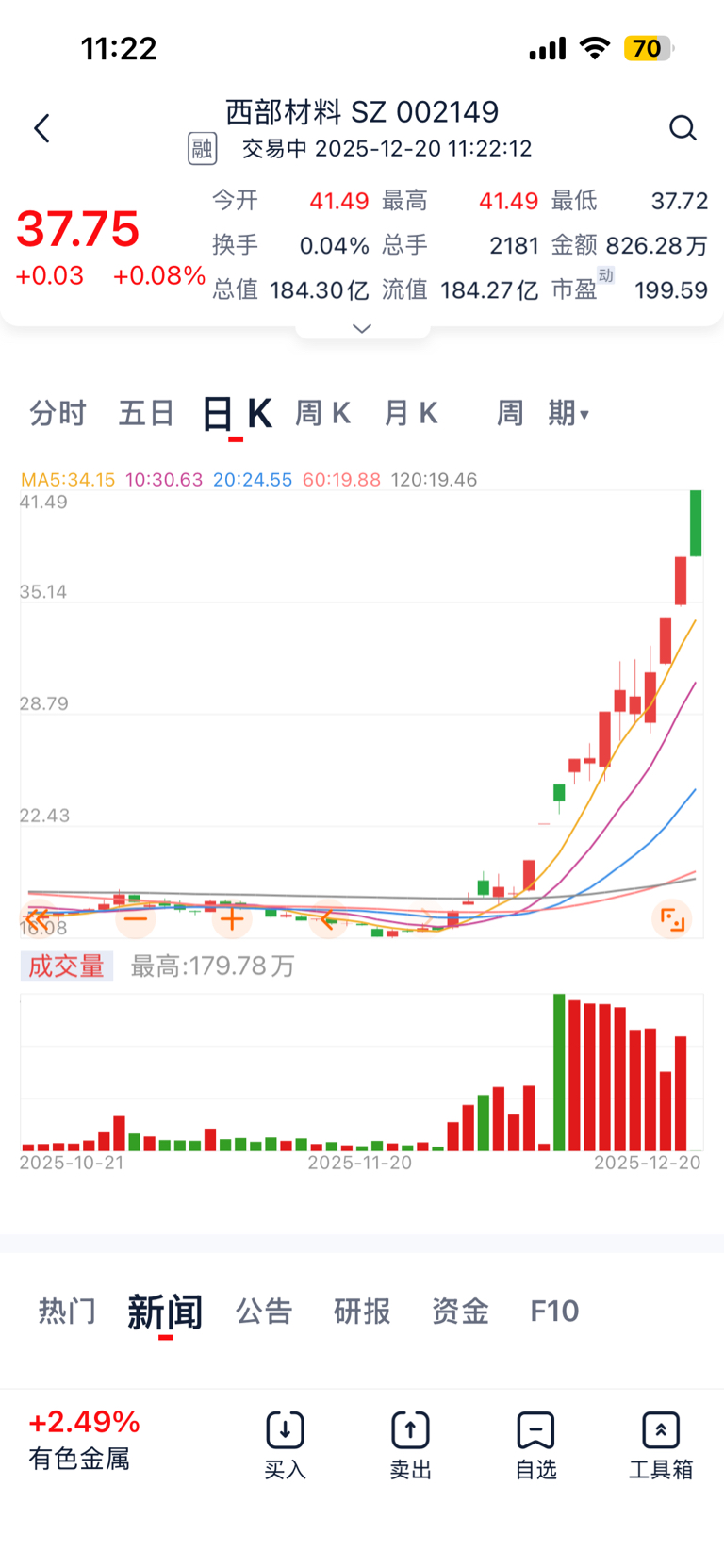Switch to the 分时 chart tab
This screenshot has height=1568, width=724.
click(x=58, y=413)
